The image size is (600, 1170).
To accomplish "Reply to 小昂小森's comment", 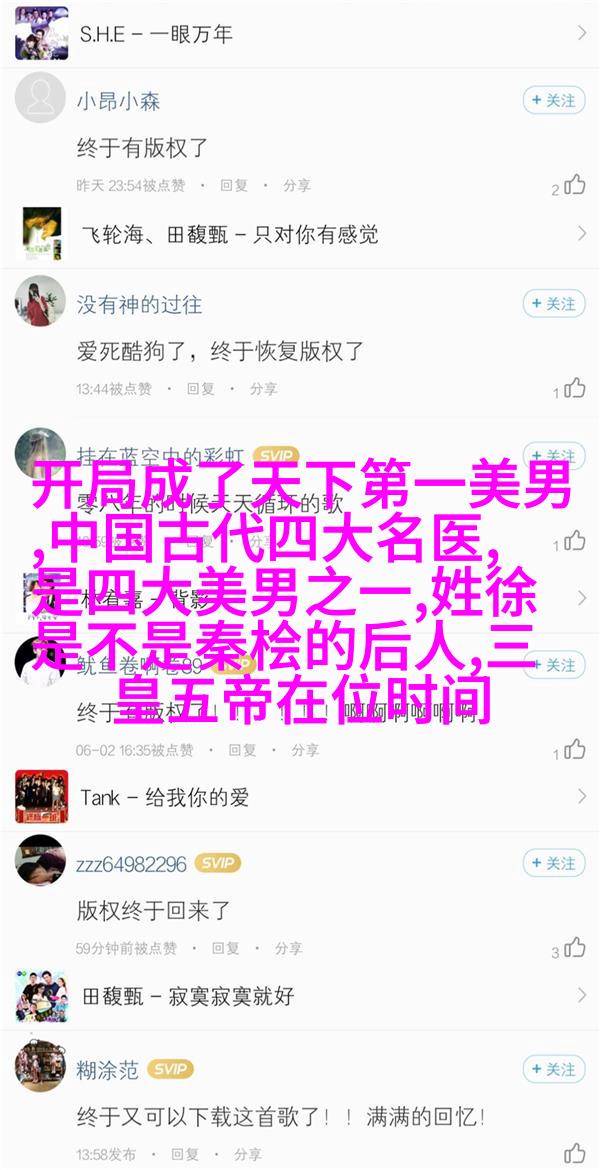I will pos(234,186).
